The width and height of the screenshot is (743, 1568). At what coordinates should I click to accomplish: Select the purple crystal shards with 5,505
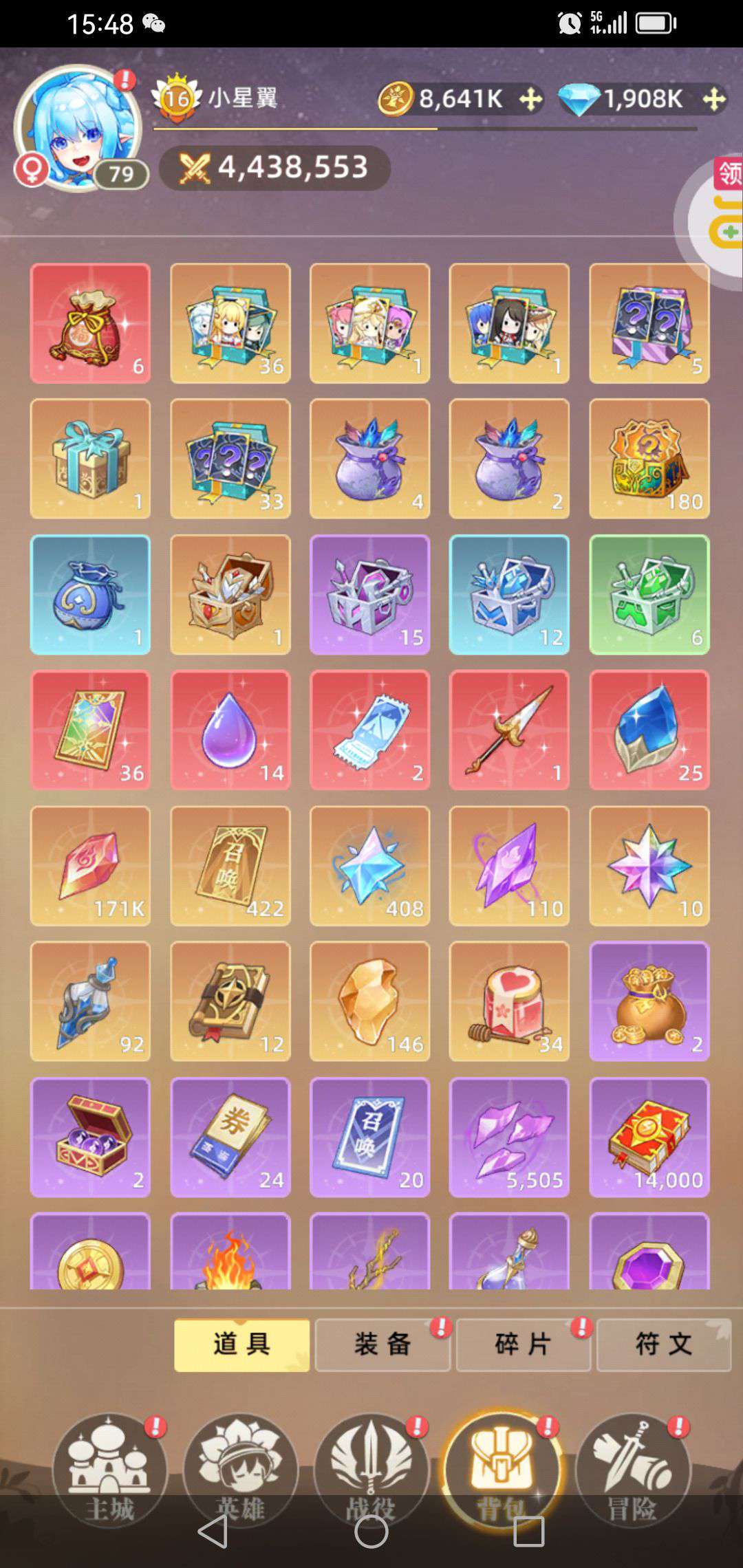coord(509,1137)
